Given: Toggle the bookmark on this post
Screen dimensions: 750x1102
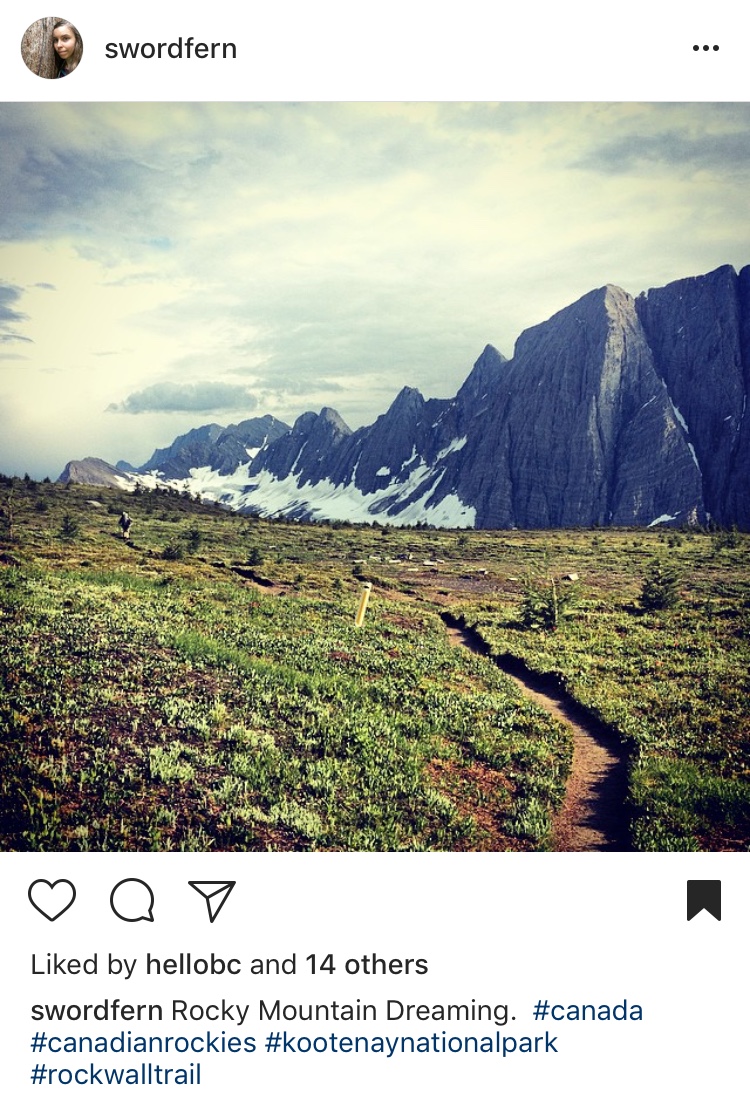Looking at the screenshot, I should (704, 900).
